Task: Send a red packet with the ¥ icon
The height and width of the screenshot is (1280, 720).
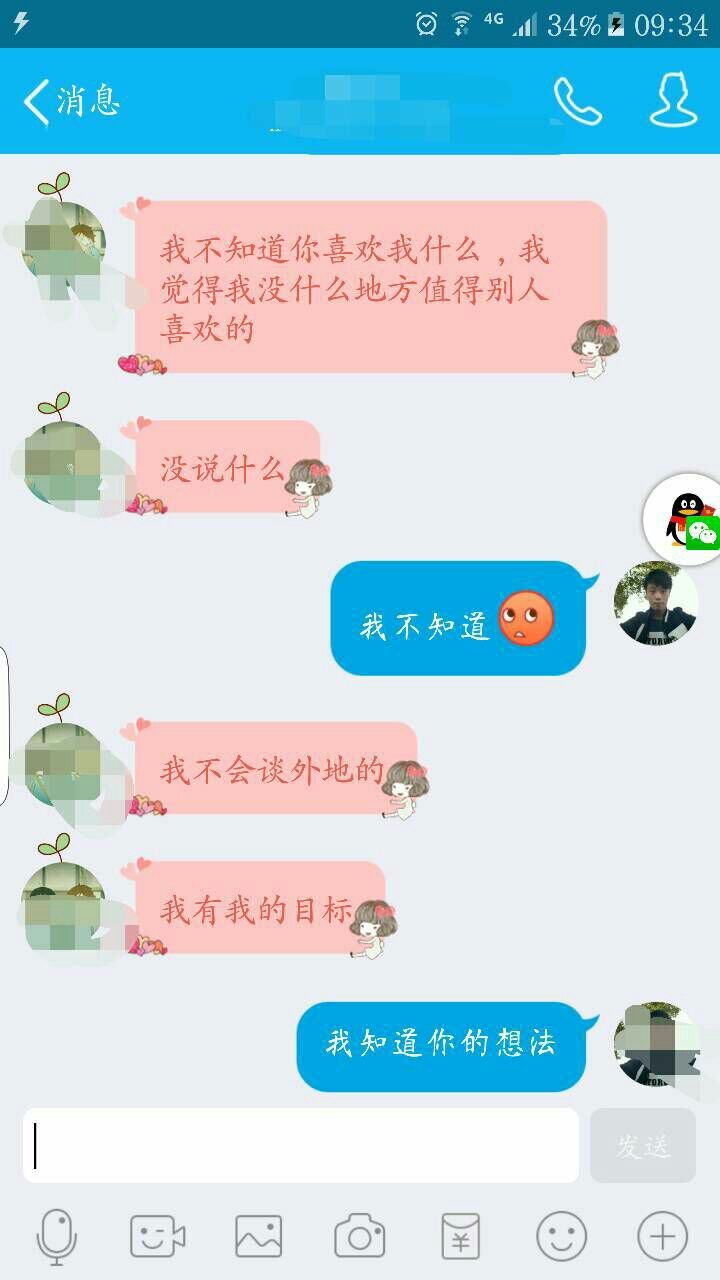Action: point(460,1237)
